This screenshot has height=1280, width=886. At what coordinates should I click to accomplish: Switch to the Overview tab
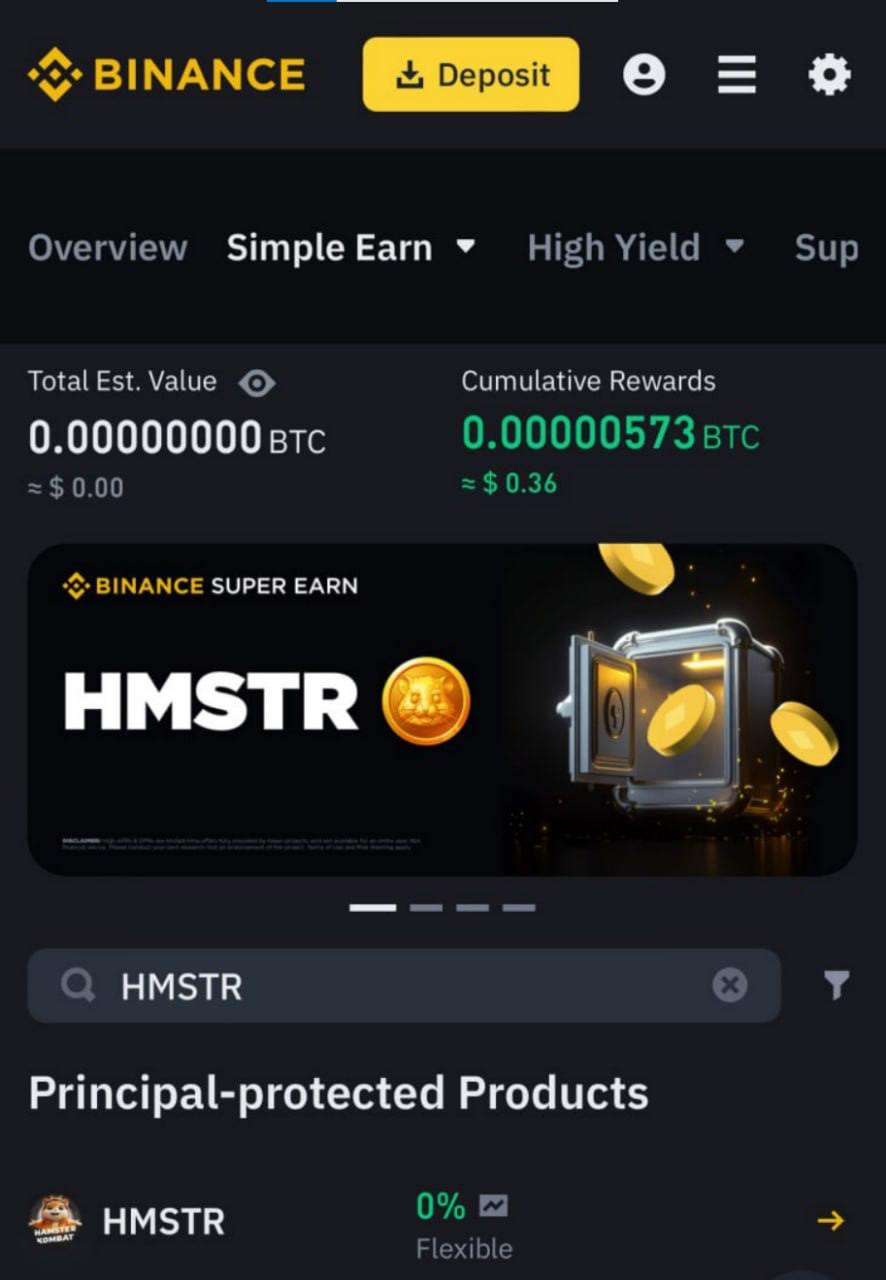[108, 248]
